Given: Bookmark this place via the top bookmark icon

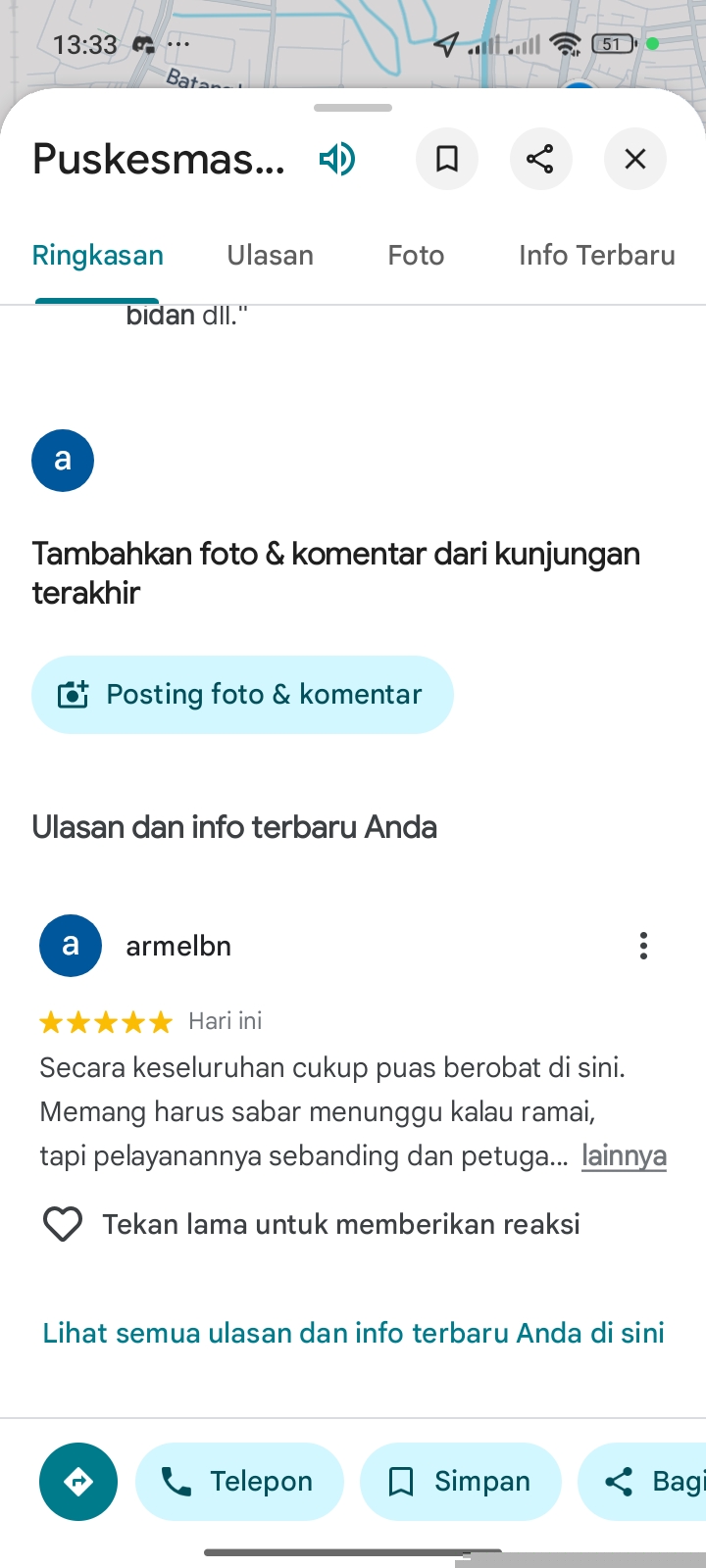Looking at the screenshot, I should (x=447, y=159).
